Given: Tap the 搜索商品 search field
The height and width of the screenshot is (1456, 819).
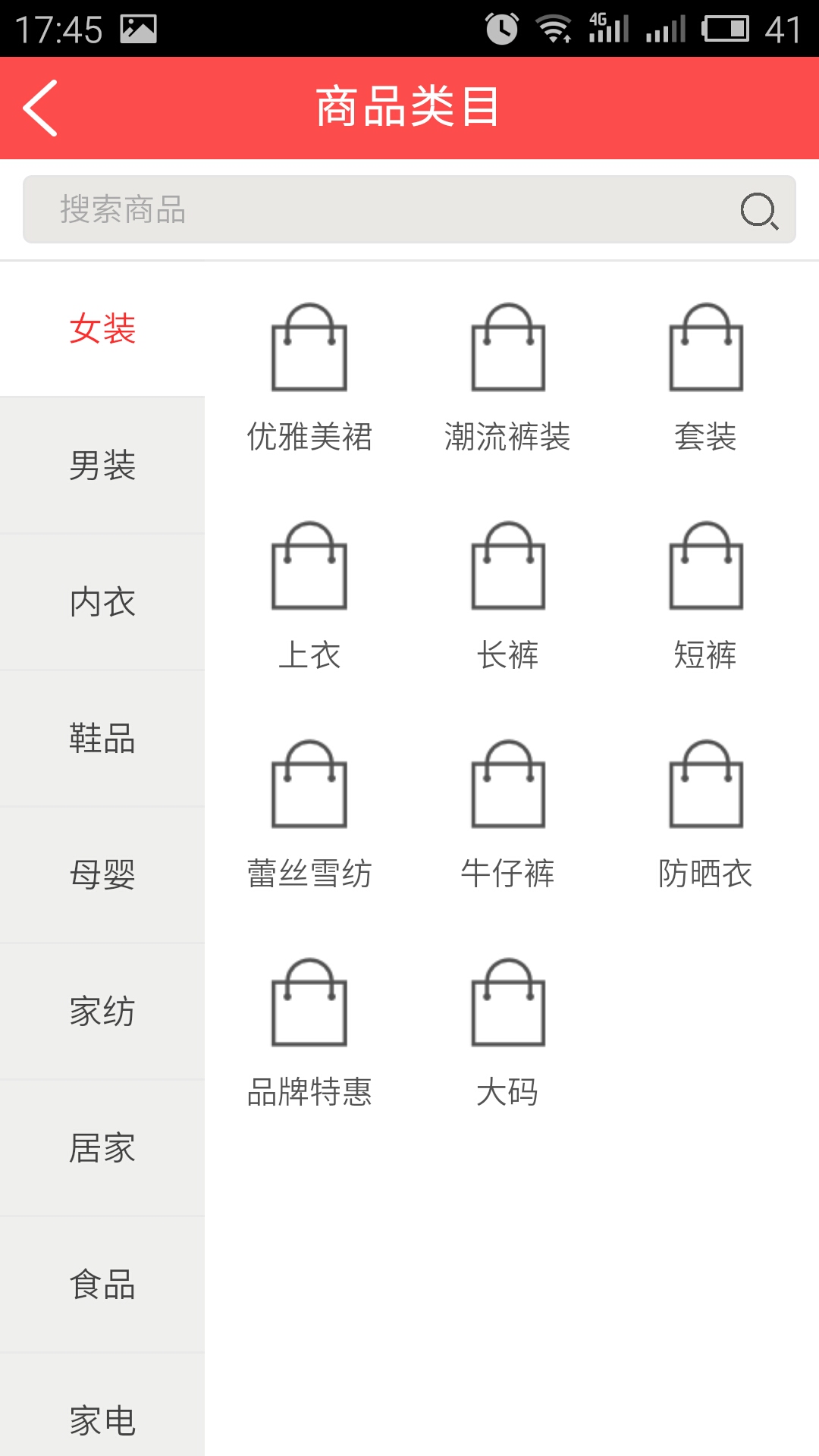Looking at the screenshot, I should pos(379,209).
